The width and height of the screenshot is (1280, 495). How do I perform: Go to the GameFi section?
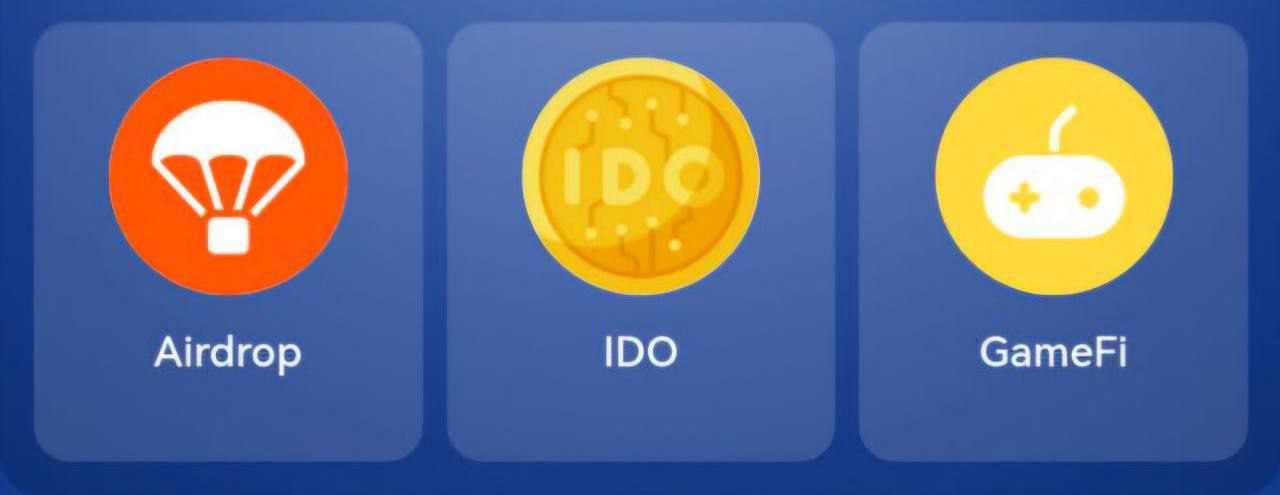pyautogui.click(x=1053, y=241)
